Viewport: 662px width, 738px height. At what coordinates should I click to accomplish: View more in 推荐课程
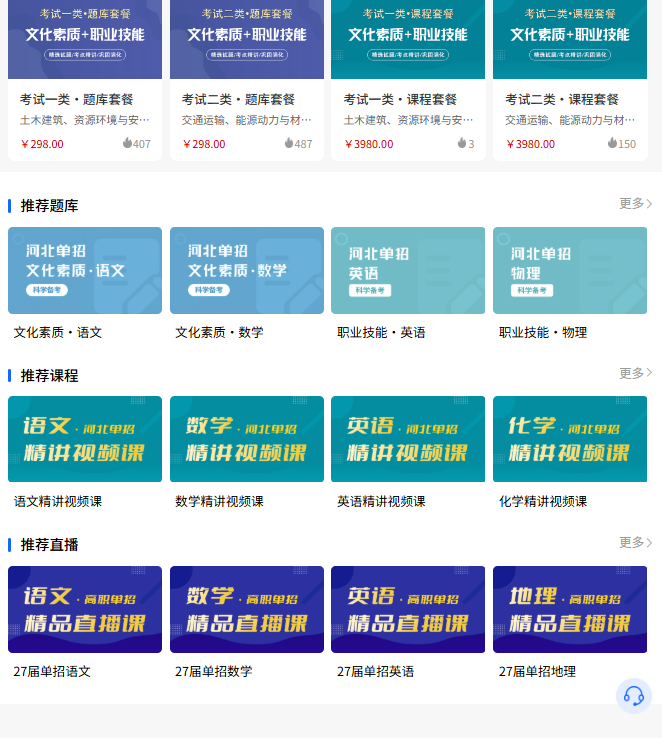click(635, 373)
